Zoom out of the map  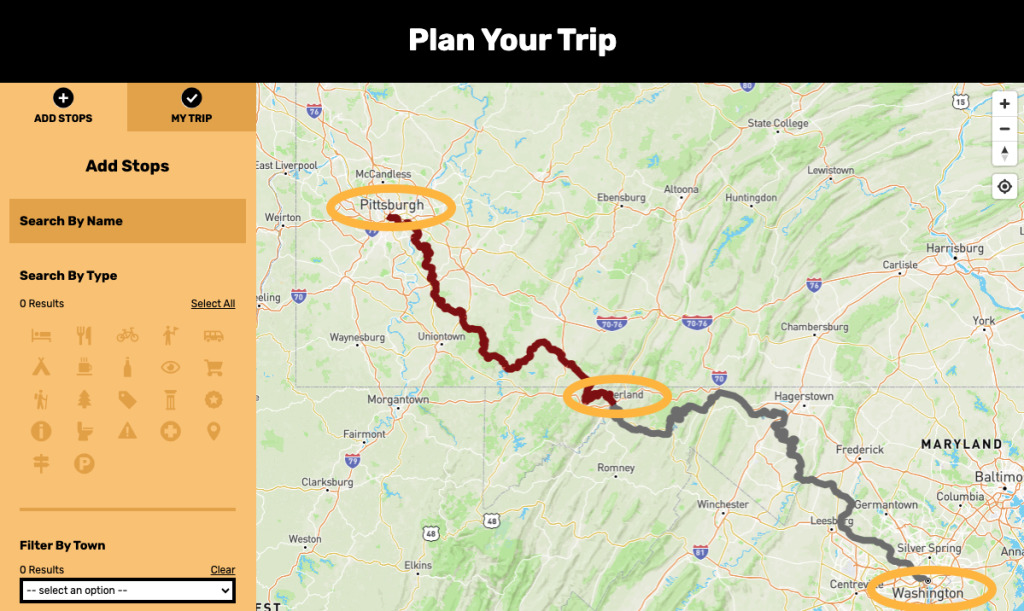pos(1005,129)
